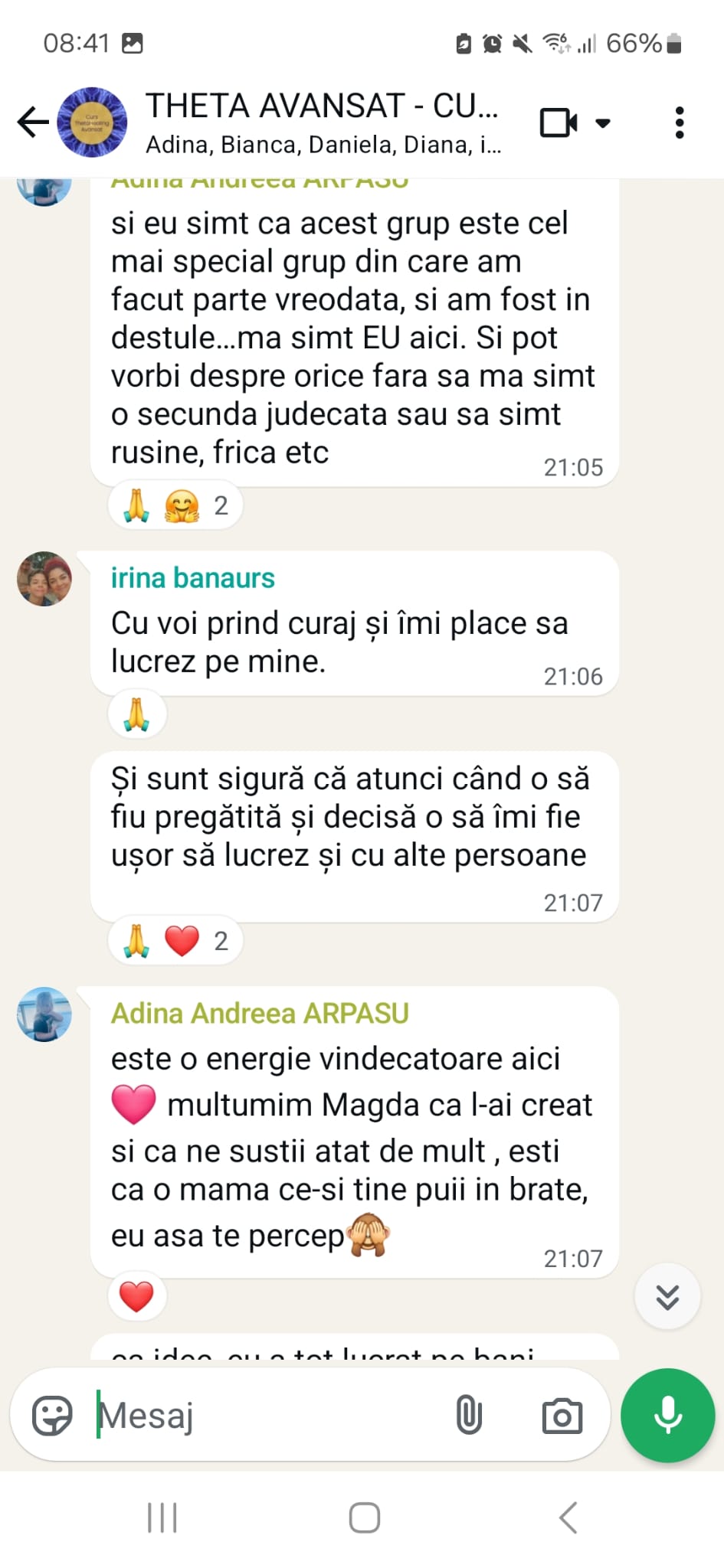
Task: Attach a file with the paperclip
Action: coord(468,1415)
